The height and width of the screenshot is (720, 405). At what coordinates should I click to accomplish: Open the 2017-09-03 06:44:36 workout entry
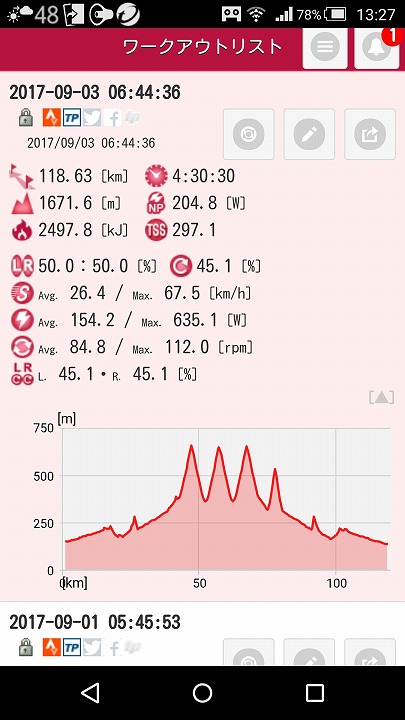pos(95,93)
